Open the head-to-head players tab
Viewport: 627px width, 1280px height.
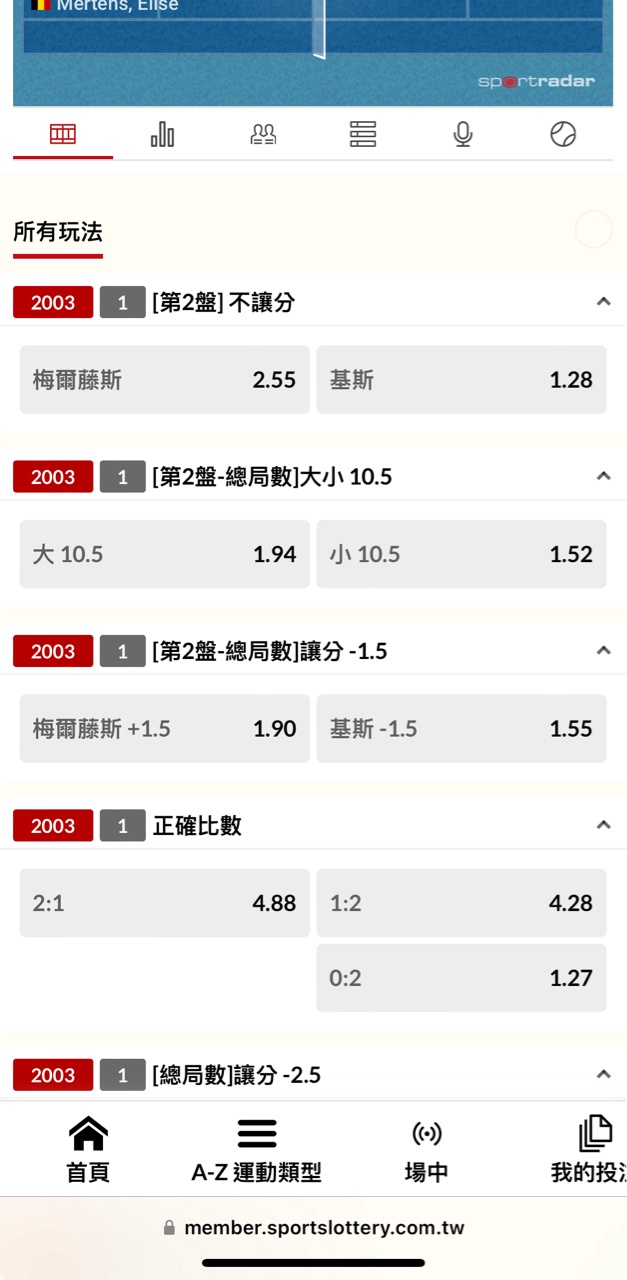pos(263,135)
